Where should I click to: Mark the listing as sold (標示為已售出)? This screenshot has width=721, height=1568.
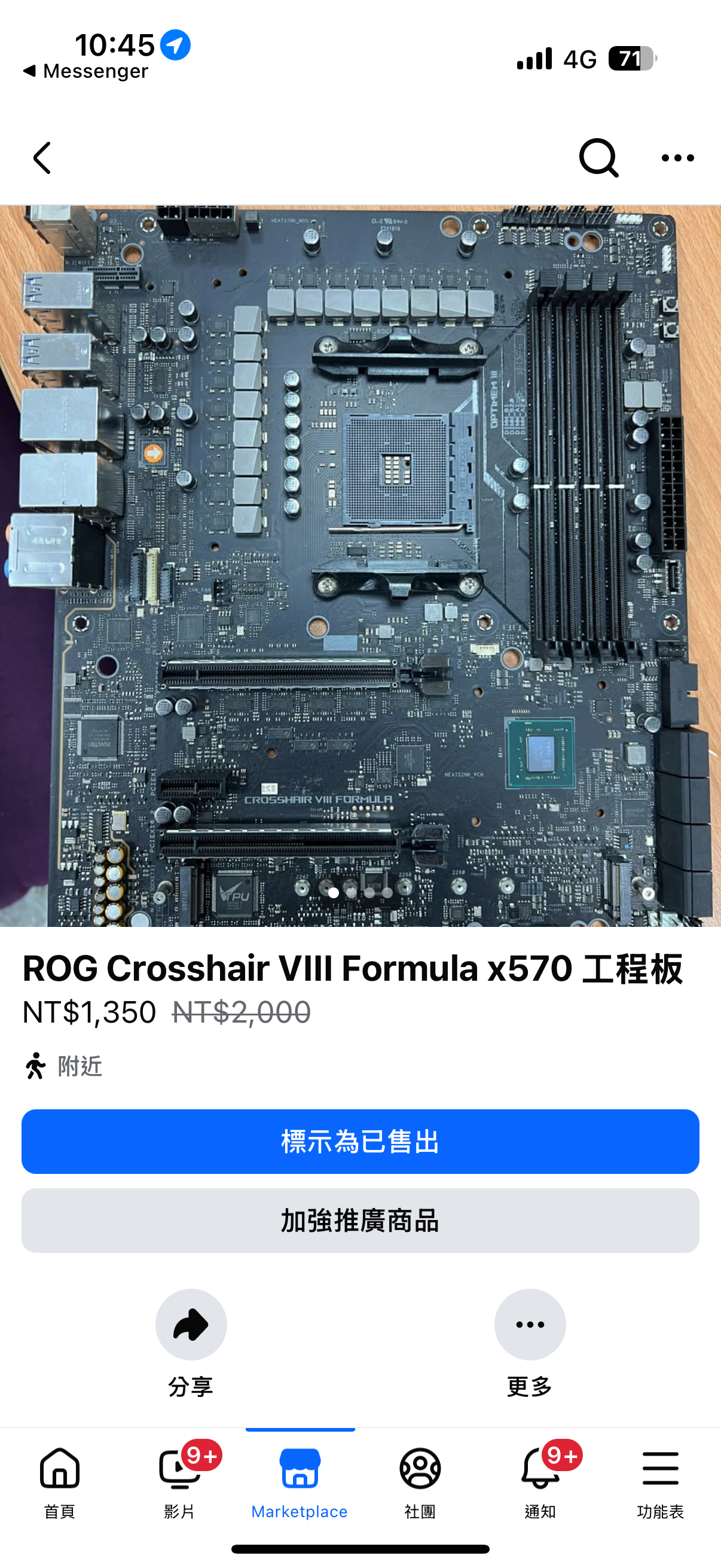(x=360, y=1141)
